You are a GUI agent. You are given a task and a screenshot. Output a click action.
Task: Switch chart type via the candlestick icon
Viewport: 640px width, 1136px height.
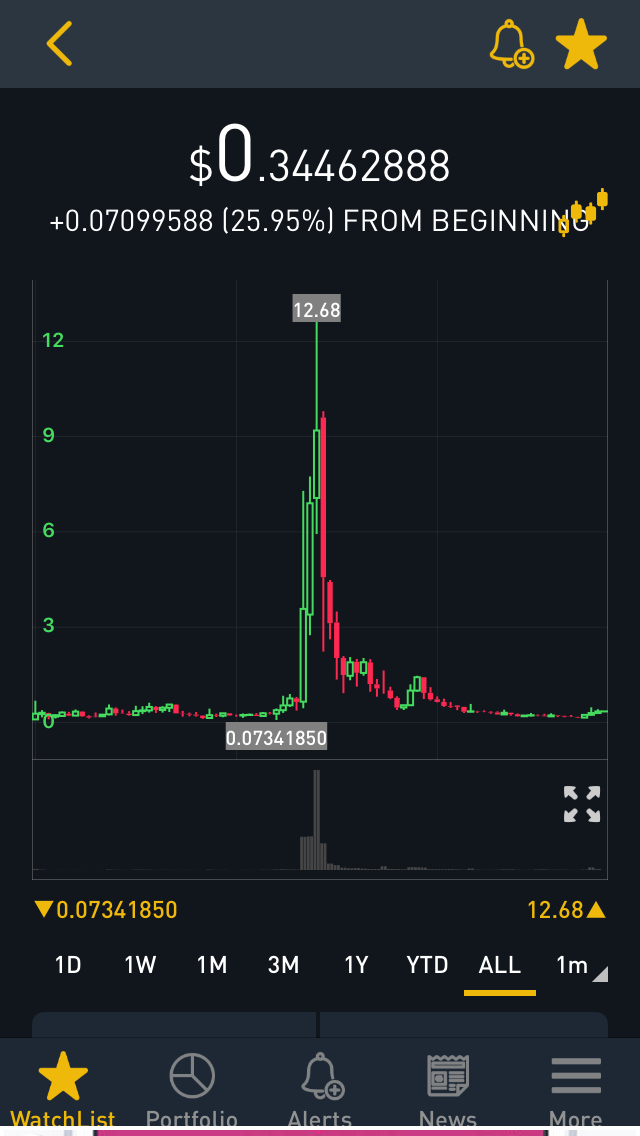pyautogui.click(x=584, y=212)
